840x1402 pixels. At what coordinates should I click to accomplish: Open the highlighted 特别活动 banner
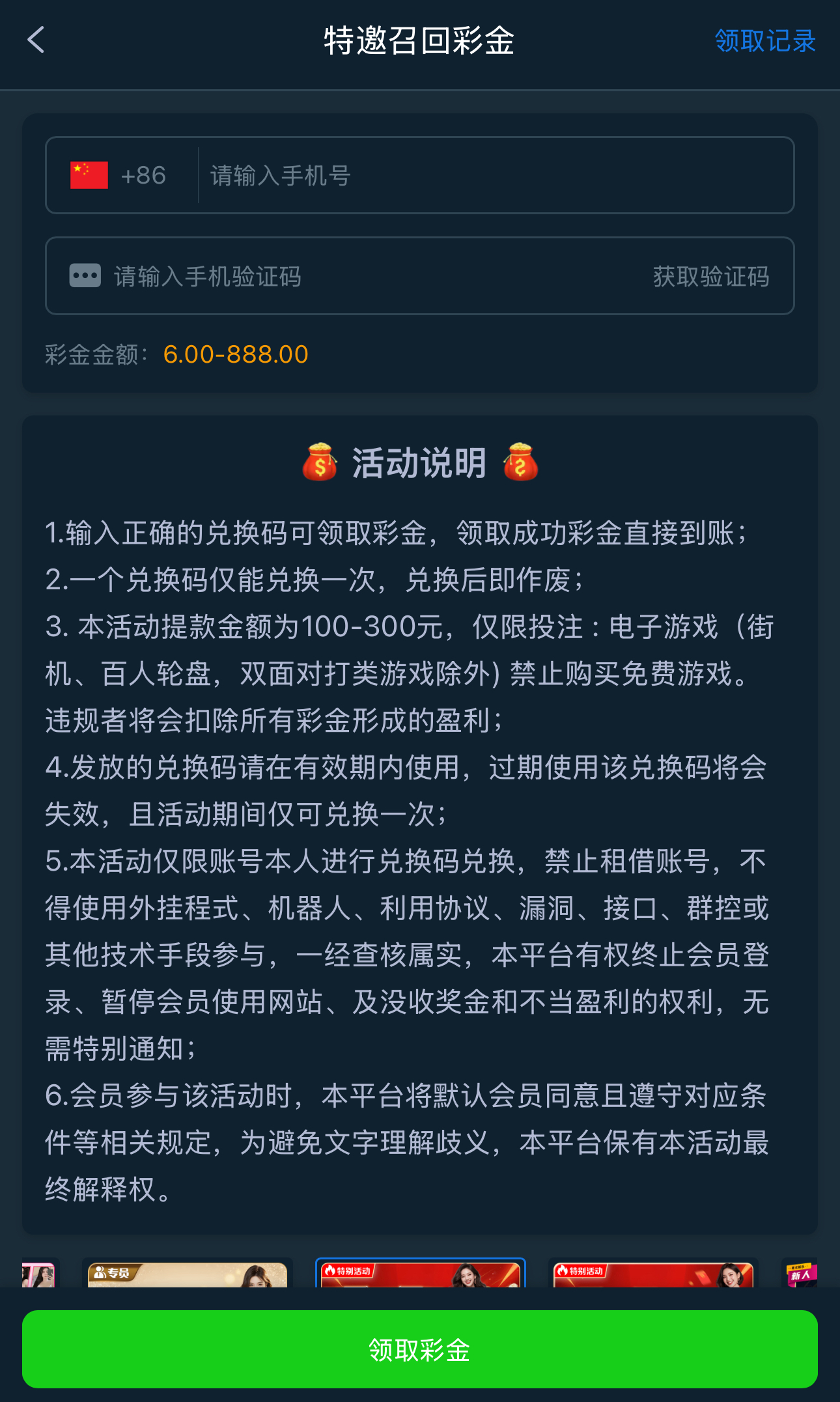pyautogui.click(x=420, y=1274)
